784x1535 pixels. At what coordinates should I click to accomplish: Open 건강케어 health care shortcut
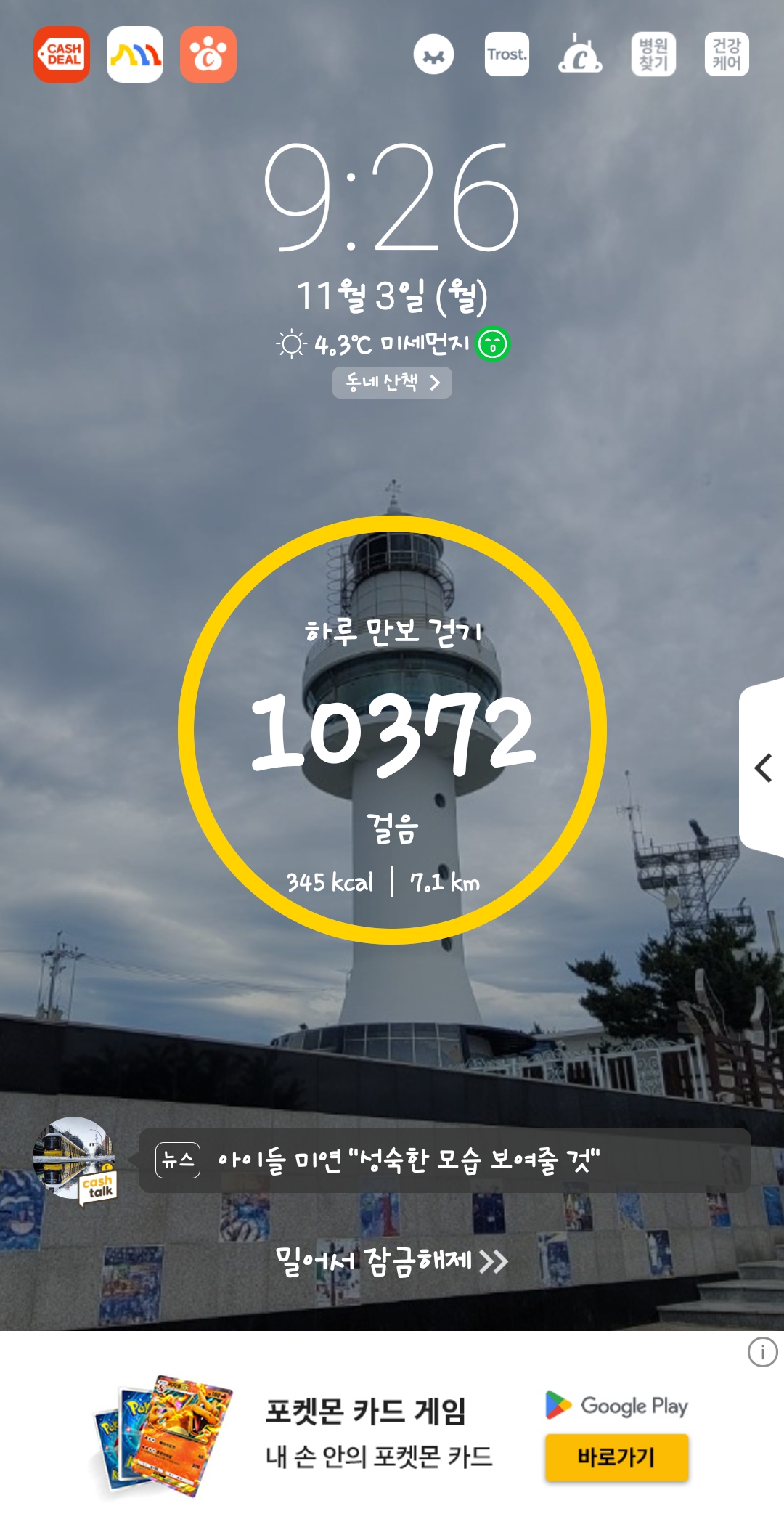(727, 54)
